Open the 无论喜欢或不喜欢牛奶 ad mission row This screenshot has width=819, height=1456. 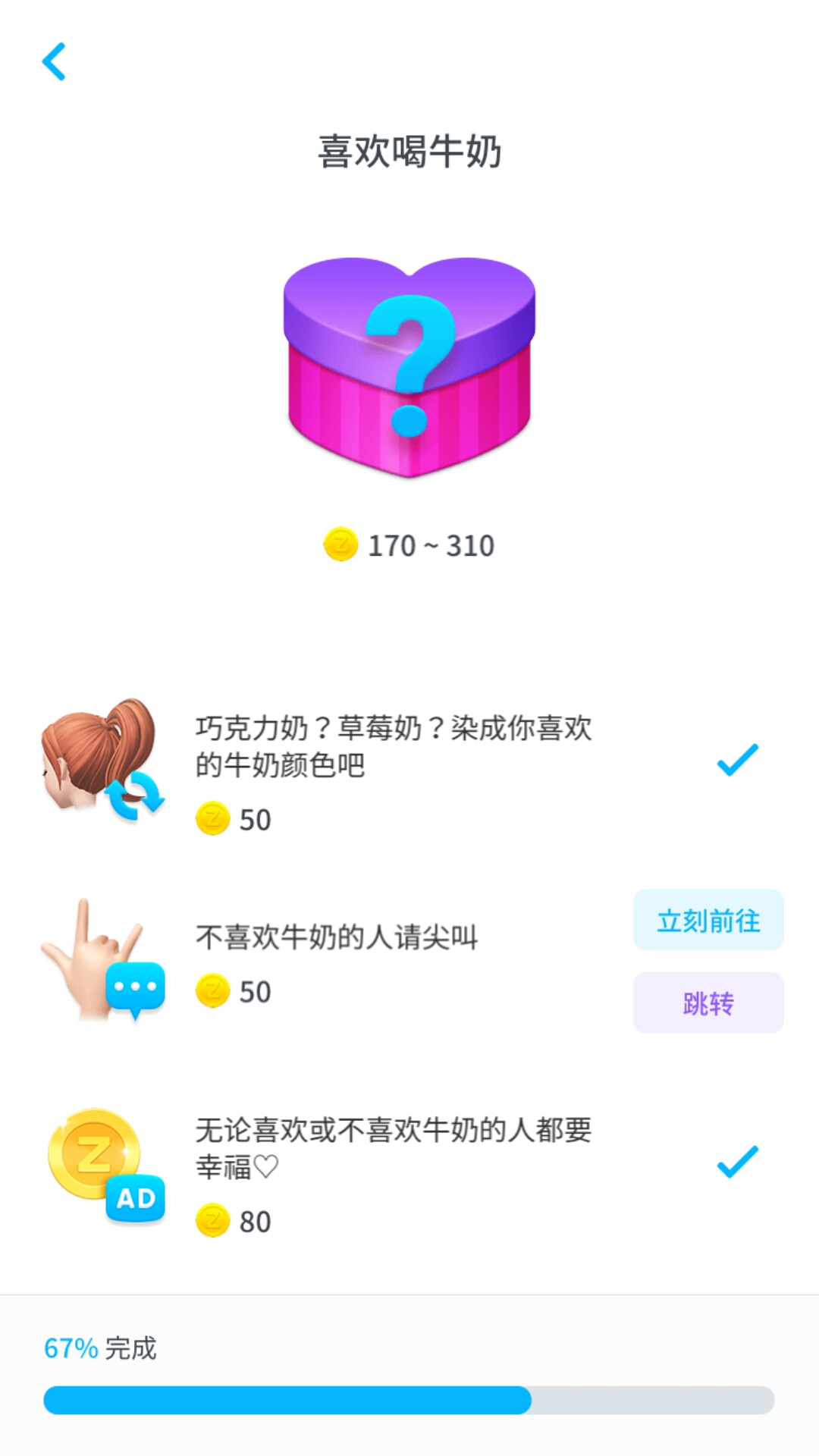[393, 1149]
